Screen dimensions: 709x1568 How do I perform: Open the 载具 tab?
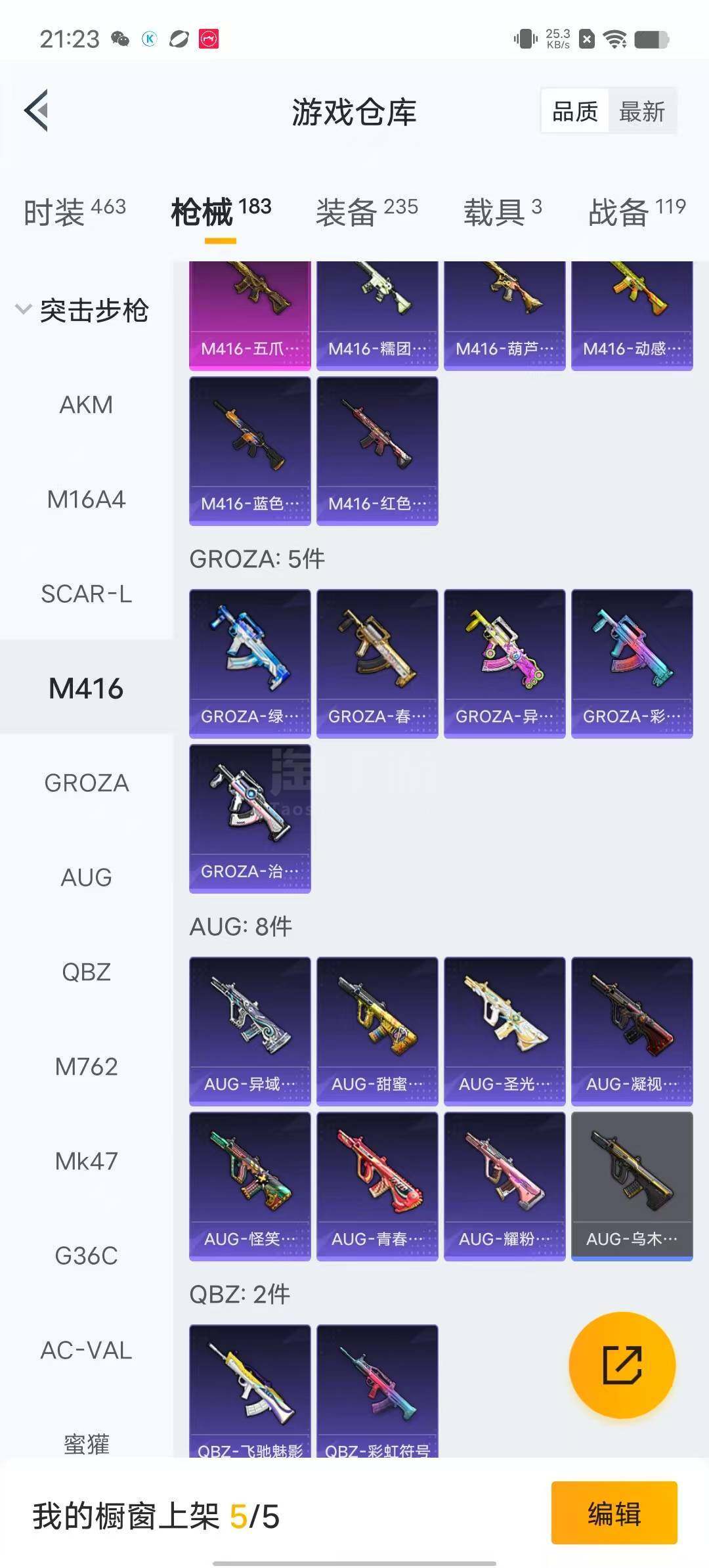pyautogui.click(x=502, y=211)
